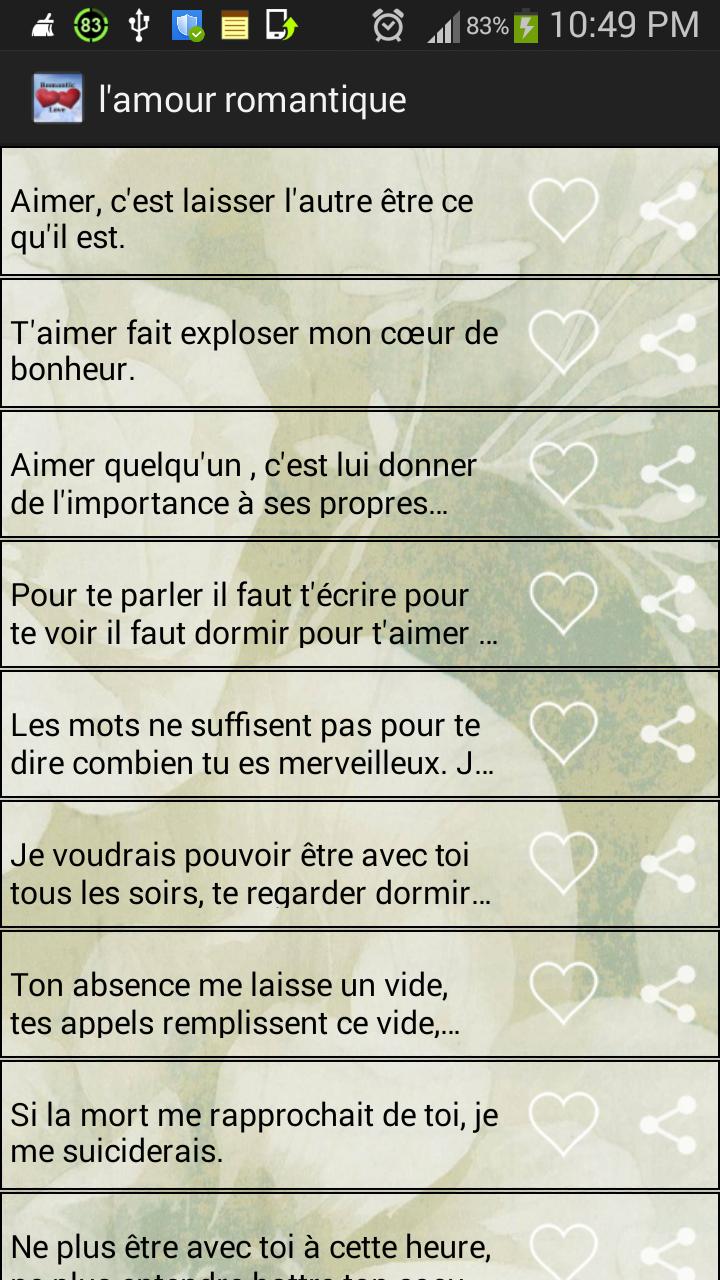Favorite "Je voudrais pouvoir être avec toi"
Image resolution: width=720 pixels, height=1280 pixels.
(x=563, y=862)
